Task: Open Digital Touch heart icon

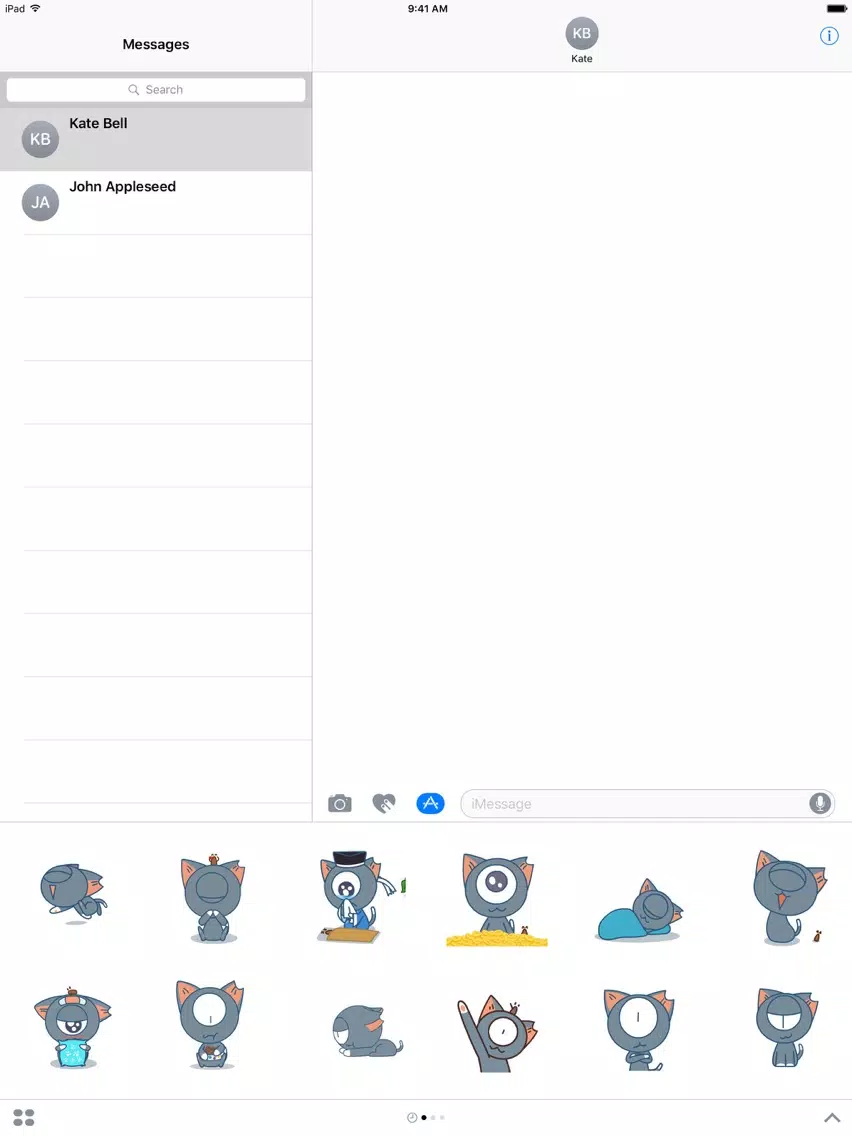Action: (384, 804)
